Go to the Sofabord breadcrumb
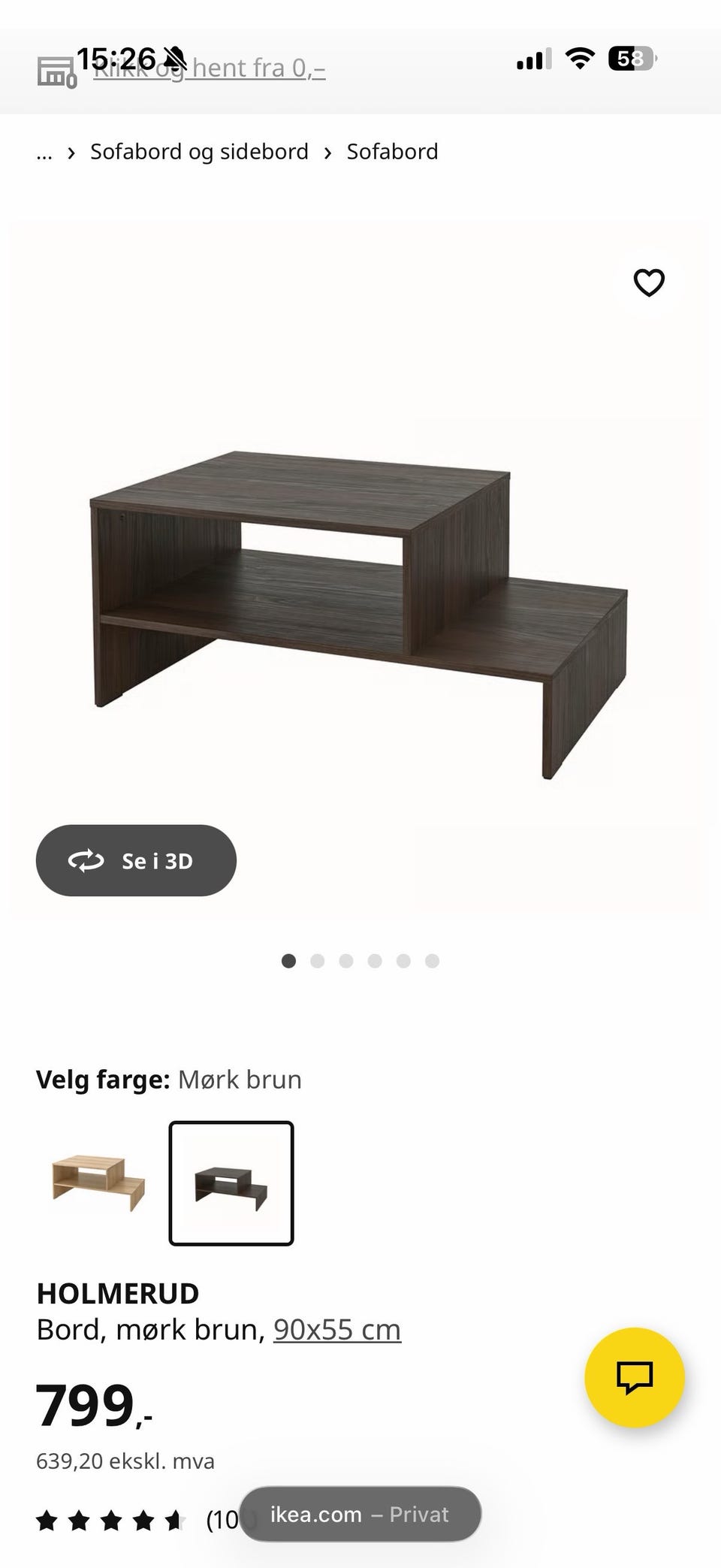This screenshot has height=1568, width=721. point(392,152)
